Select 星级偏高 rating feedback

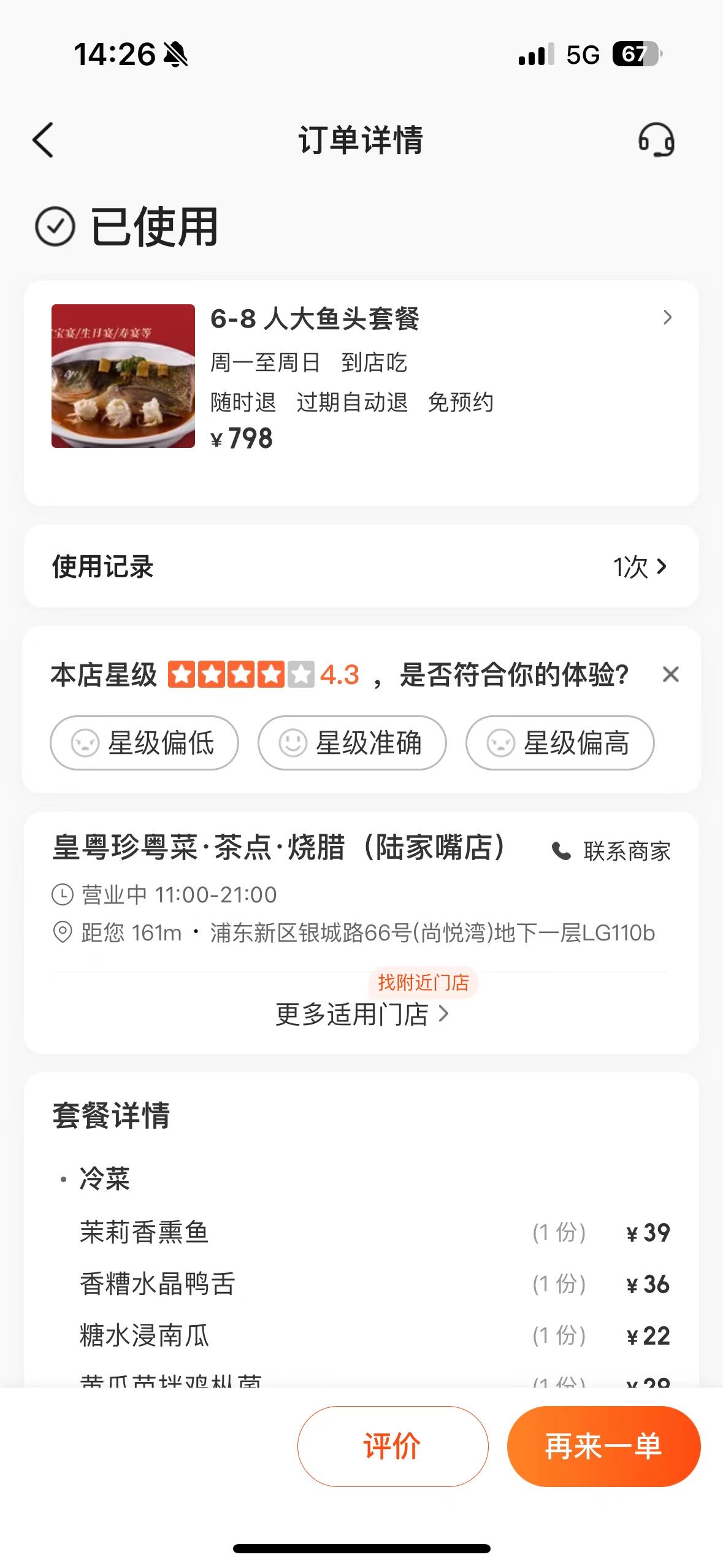pos(560,743)
